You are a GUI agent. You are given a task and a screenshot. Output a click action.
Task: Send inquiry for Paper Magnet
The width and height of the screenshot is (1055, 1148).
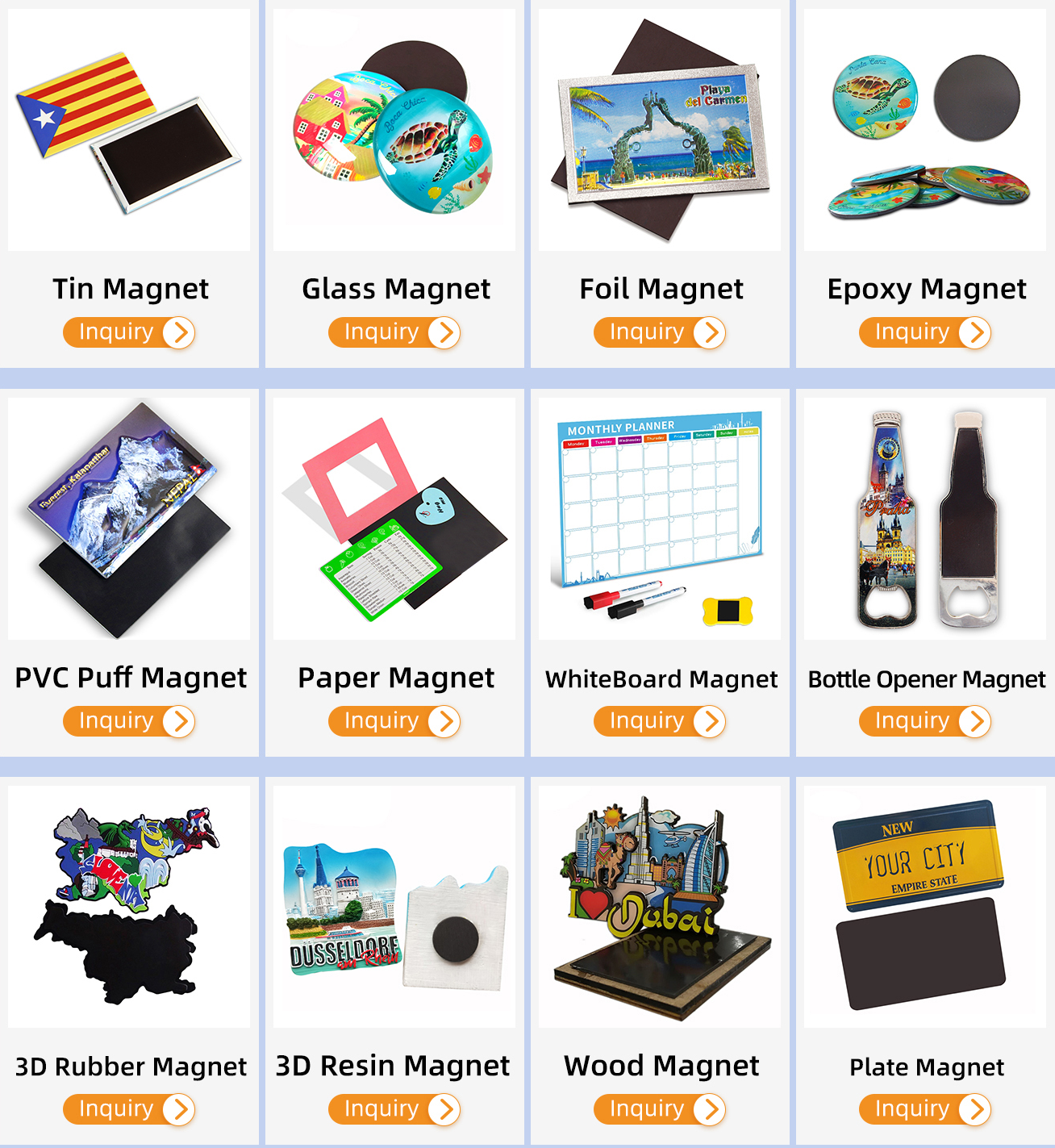click(394, 721)
